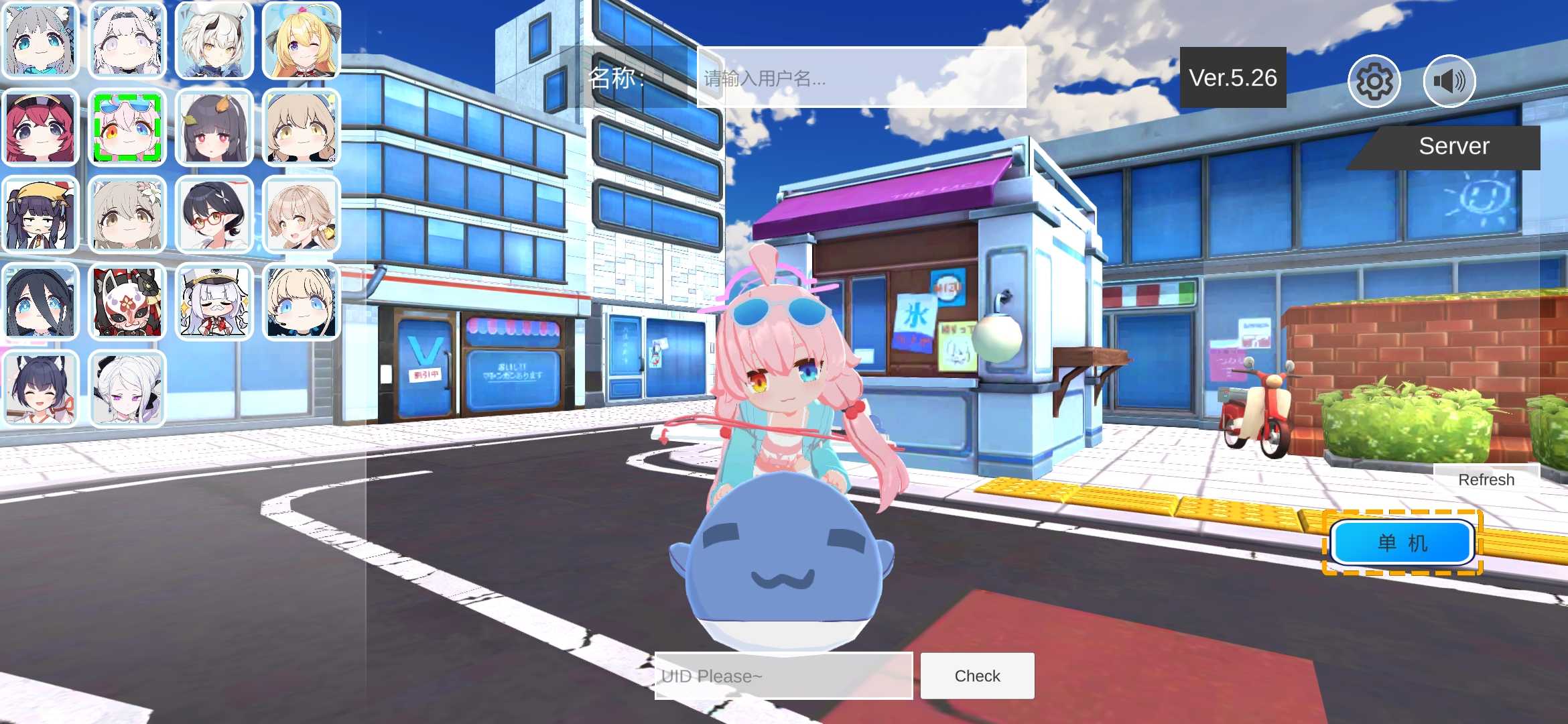Focus the username 名称 input field

click(861, 78)
